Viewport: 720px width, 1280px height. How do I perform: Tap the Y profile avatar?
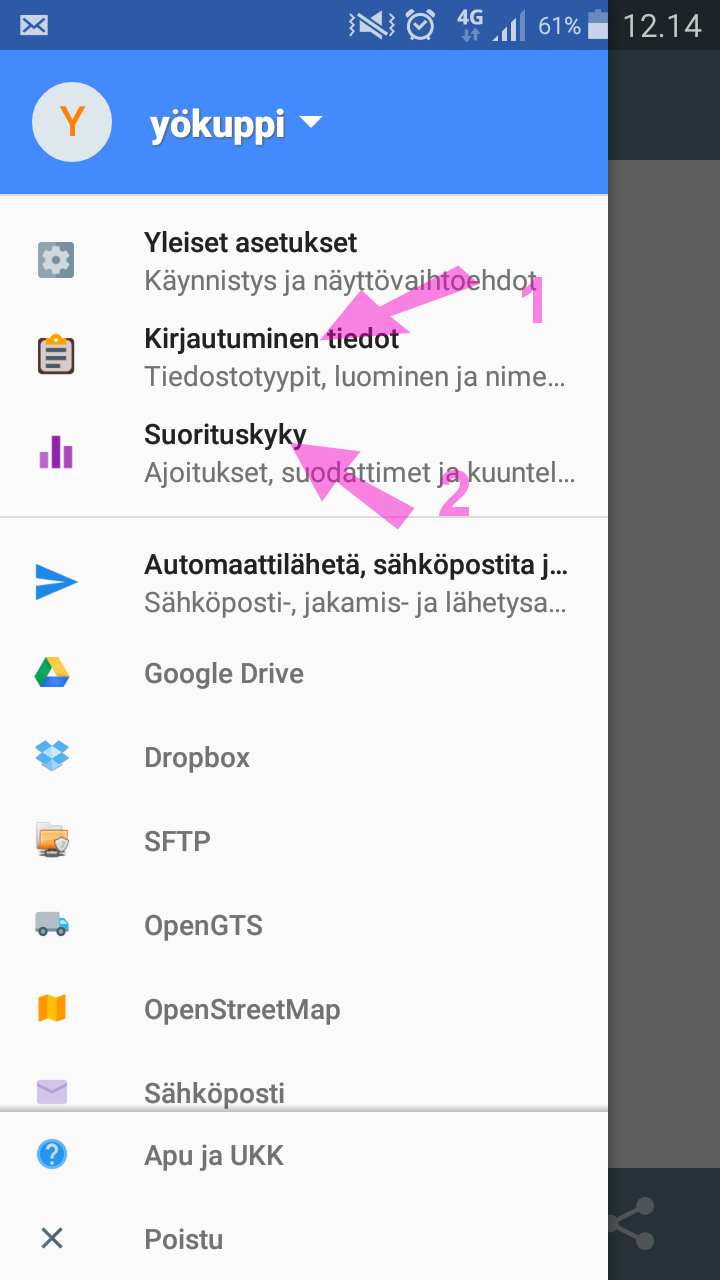[71, 123]
